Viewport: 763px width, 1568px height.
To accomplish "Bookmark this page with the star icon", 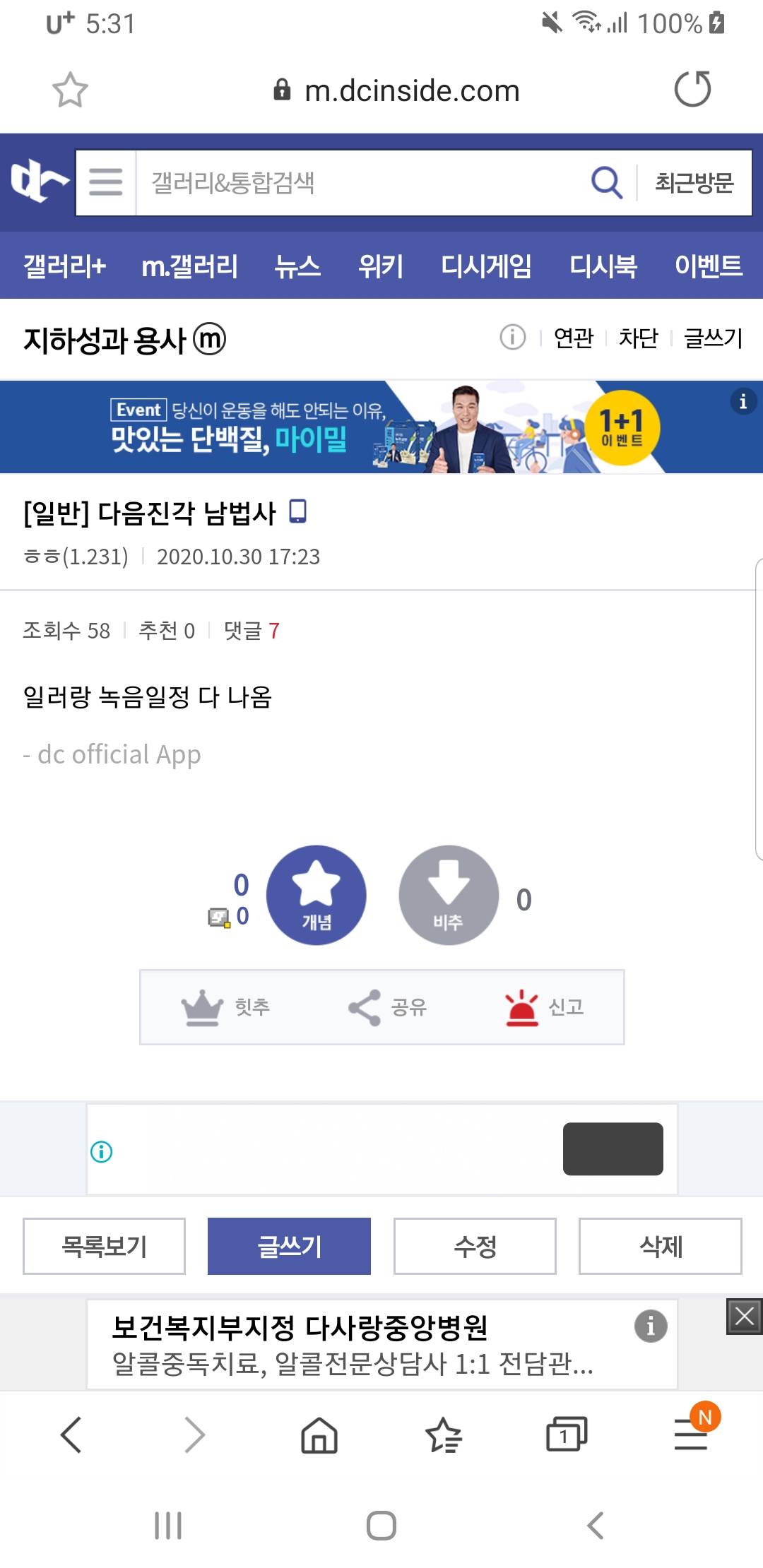I will point(70,90).
